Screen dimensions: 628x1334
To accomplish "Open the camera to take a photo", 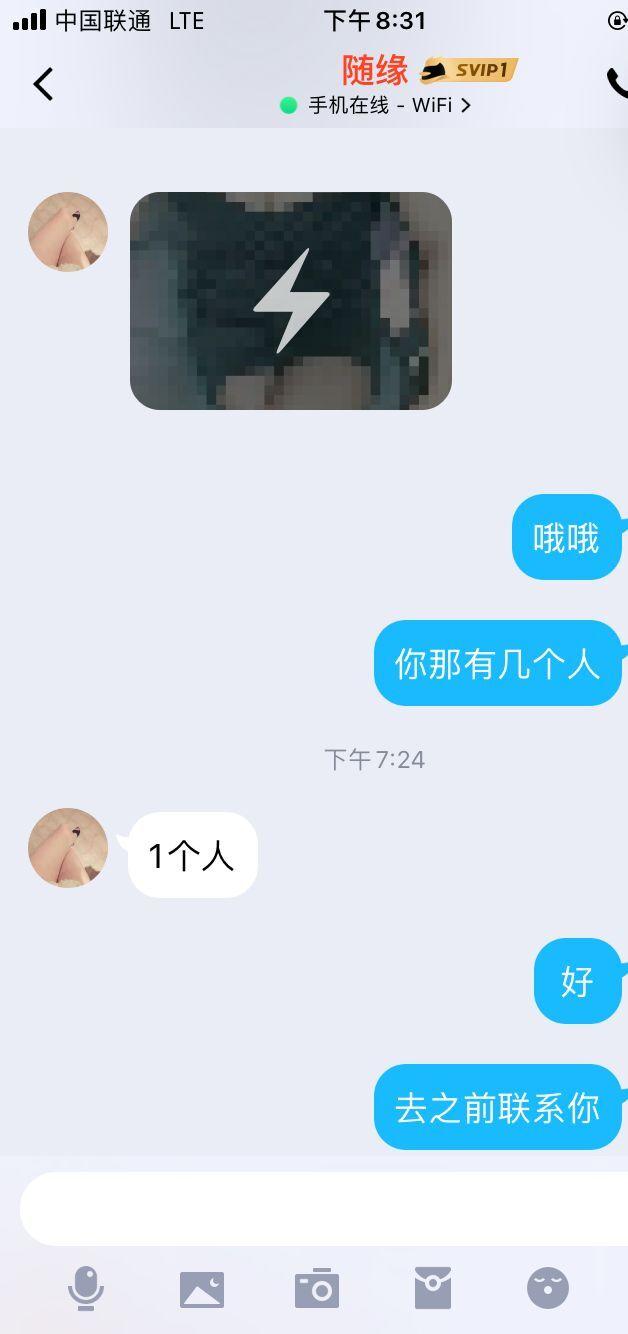I will [x=317, y=1289].
